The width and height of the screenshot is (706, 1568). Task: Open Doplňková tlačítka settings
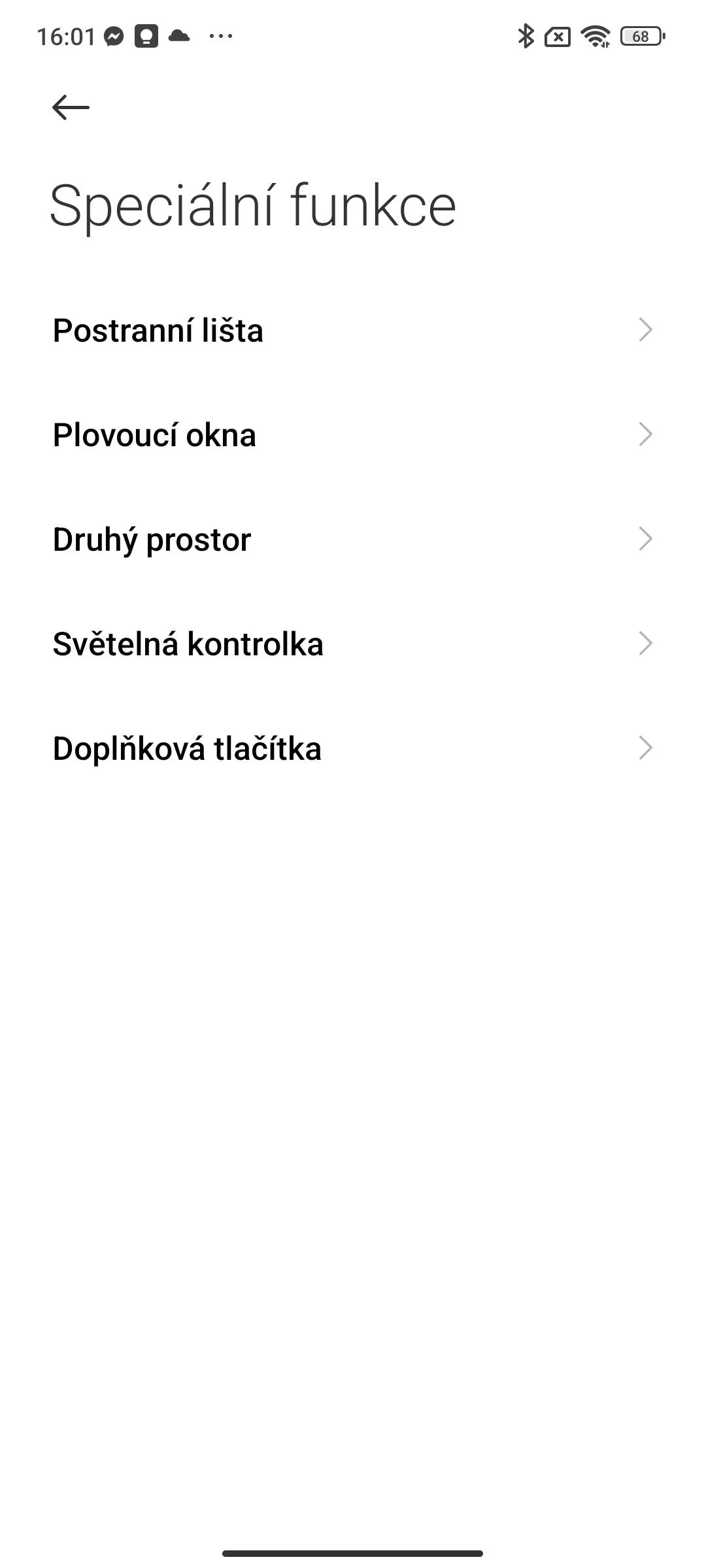coord(353,748)
